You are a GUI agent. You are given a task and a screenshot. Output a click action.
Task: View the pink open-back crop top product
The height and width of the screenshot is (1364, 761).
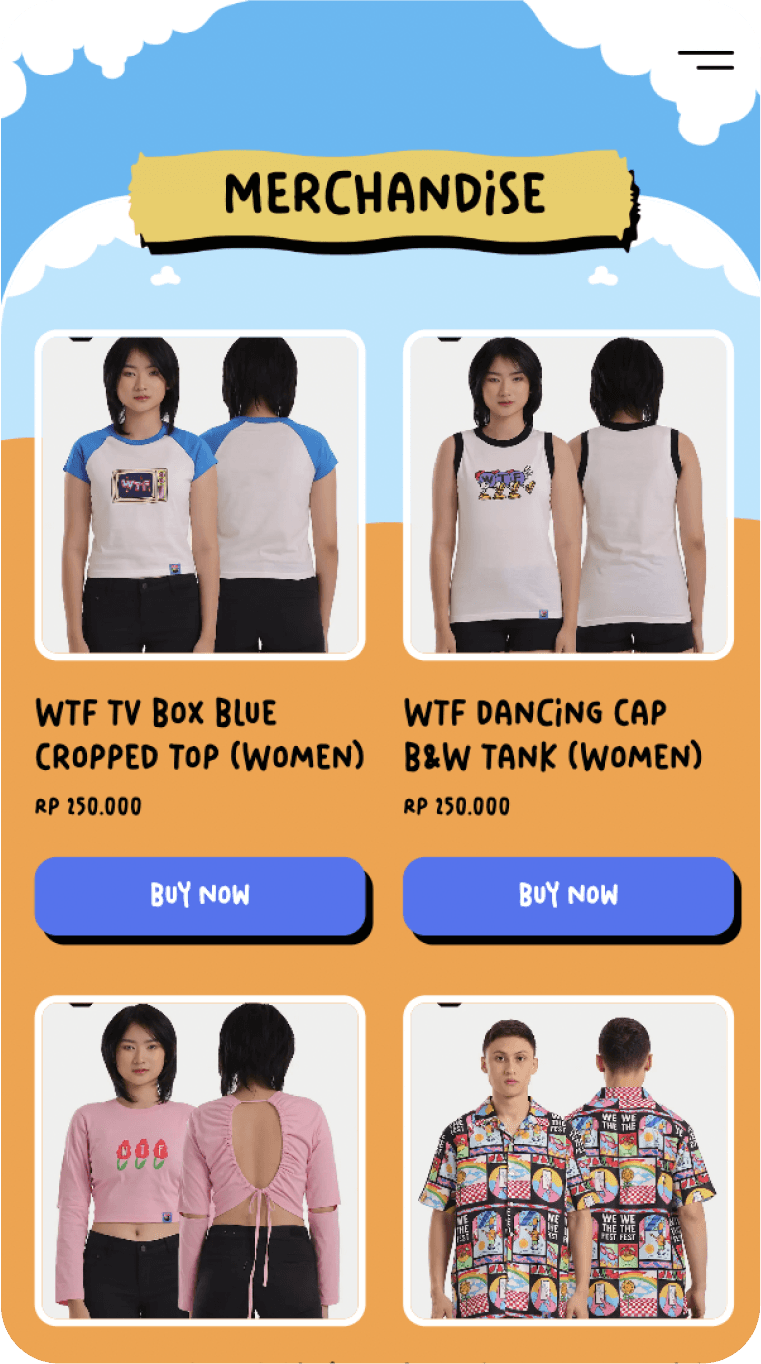(x=200, y=1160)
